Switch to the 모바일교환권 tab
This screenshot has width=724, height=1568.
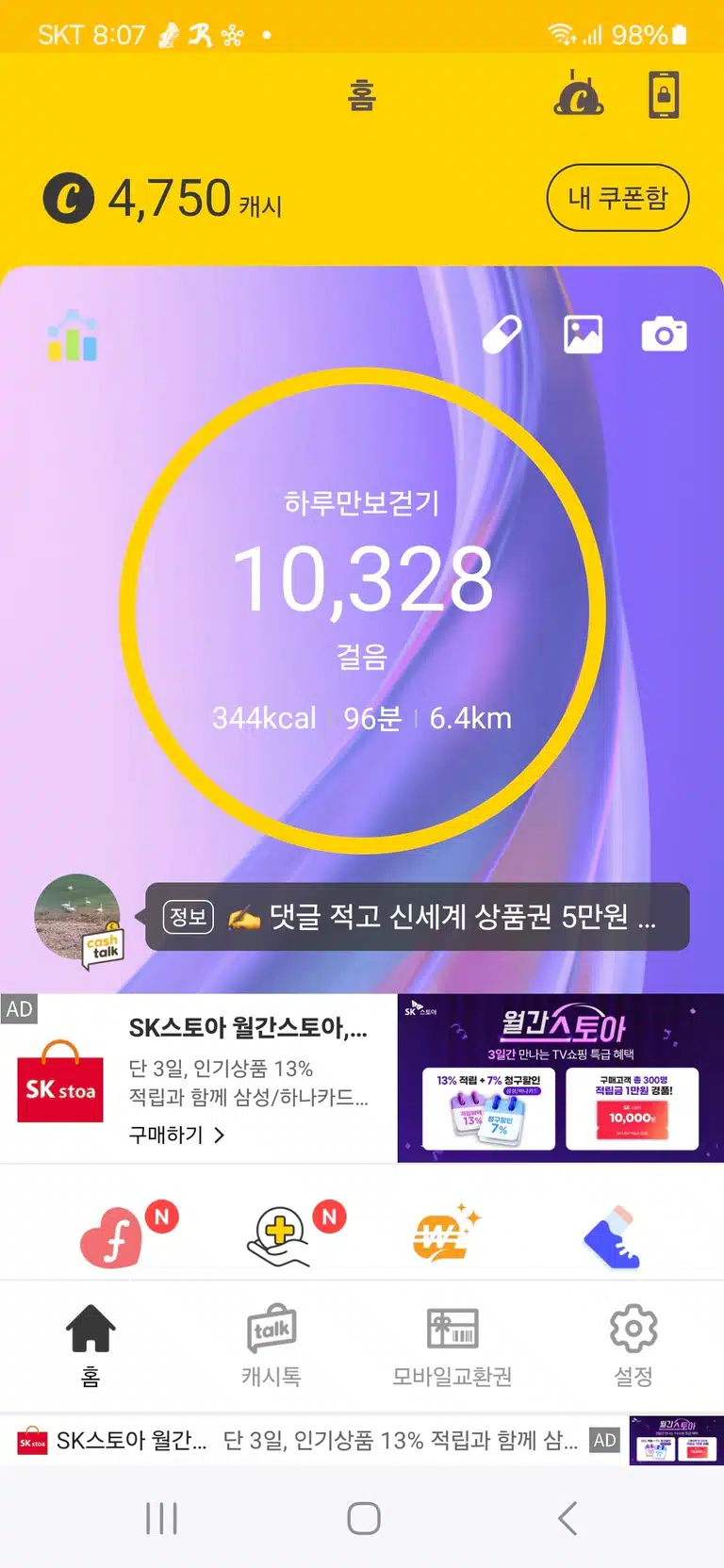452,1346
